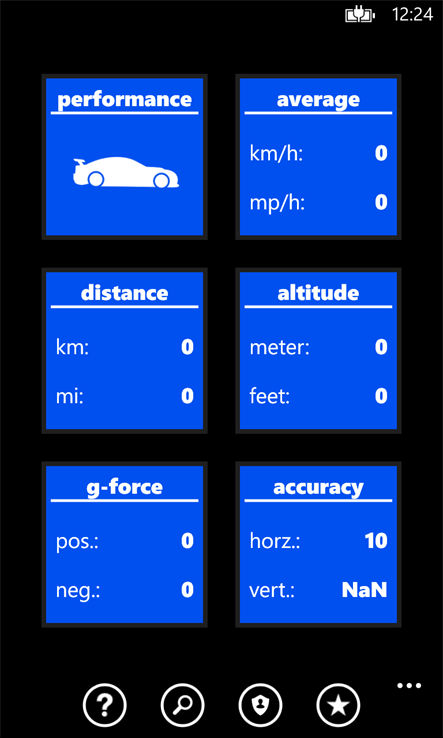Open the accuracy tile
This screenshot has height=738, width=443.
(318, 545)
